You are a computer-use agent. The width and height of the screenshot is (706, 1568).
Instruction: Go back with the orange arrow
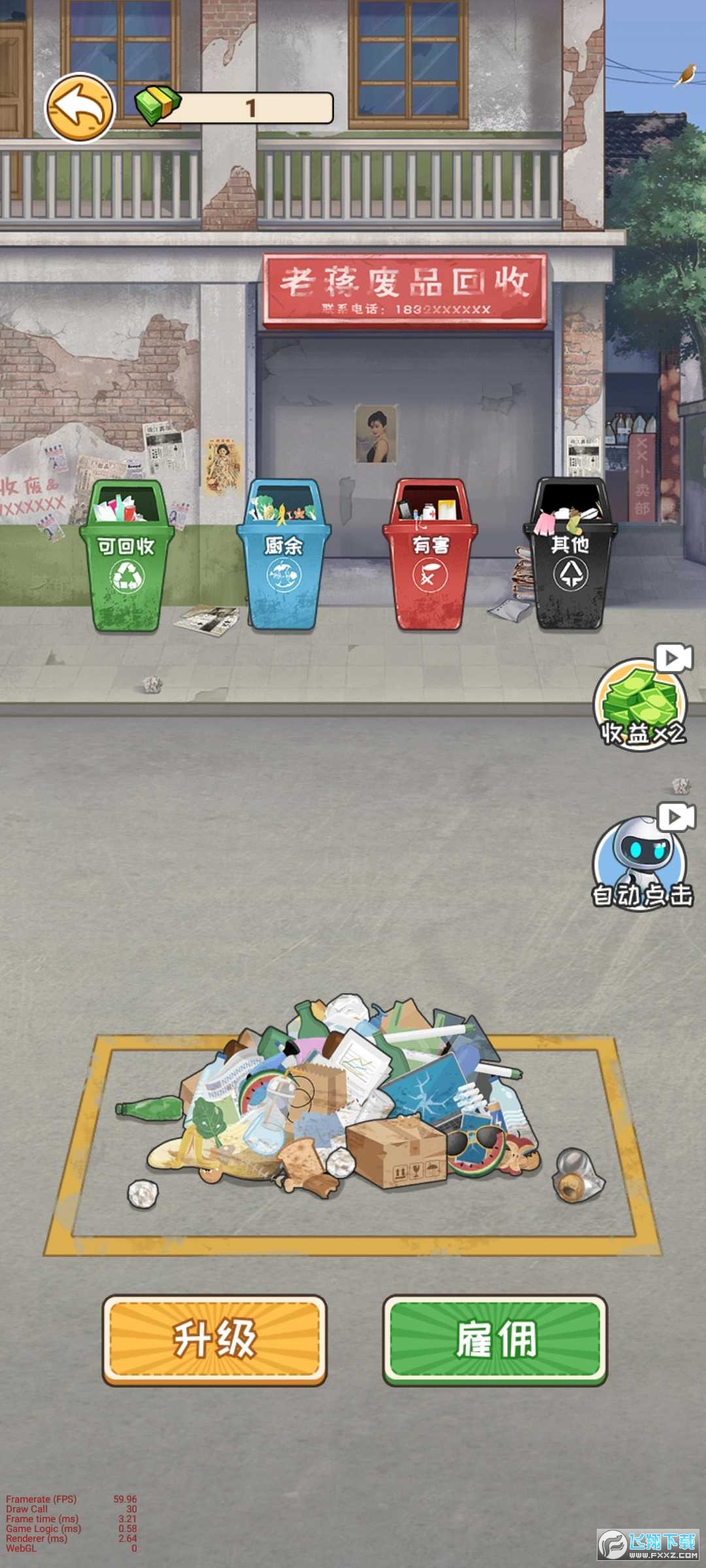tap(80, 108)
